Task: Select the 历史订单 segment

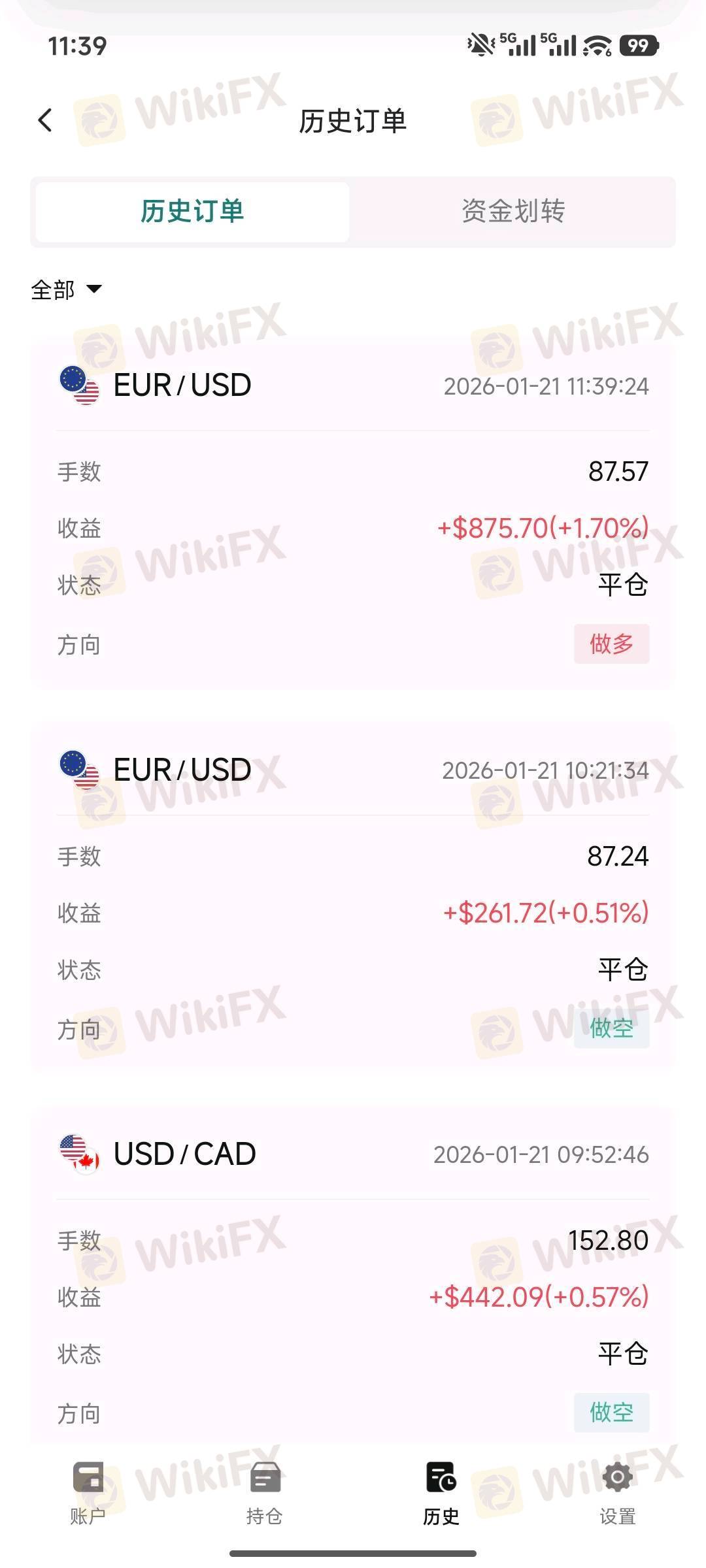Action: (192, 212)
